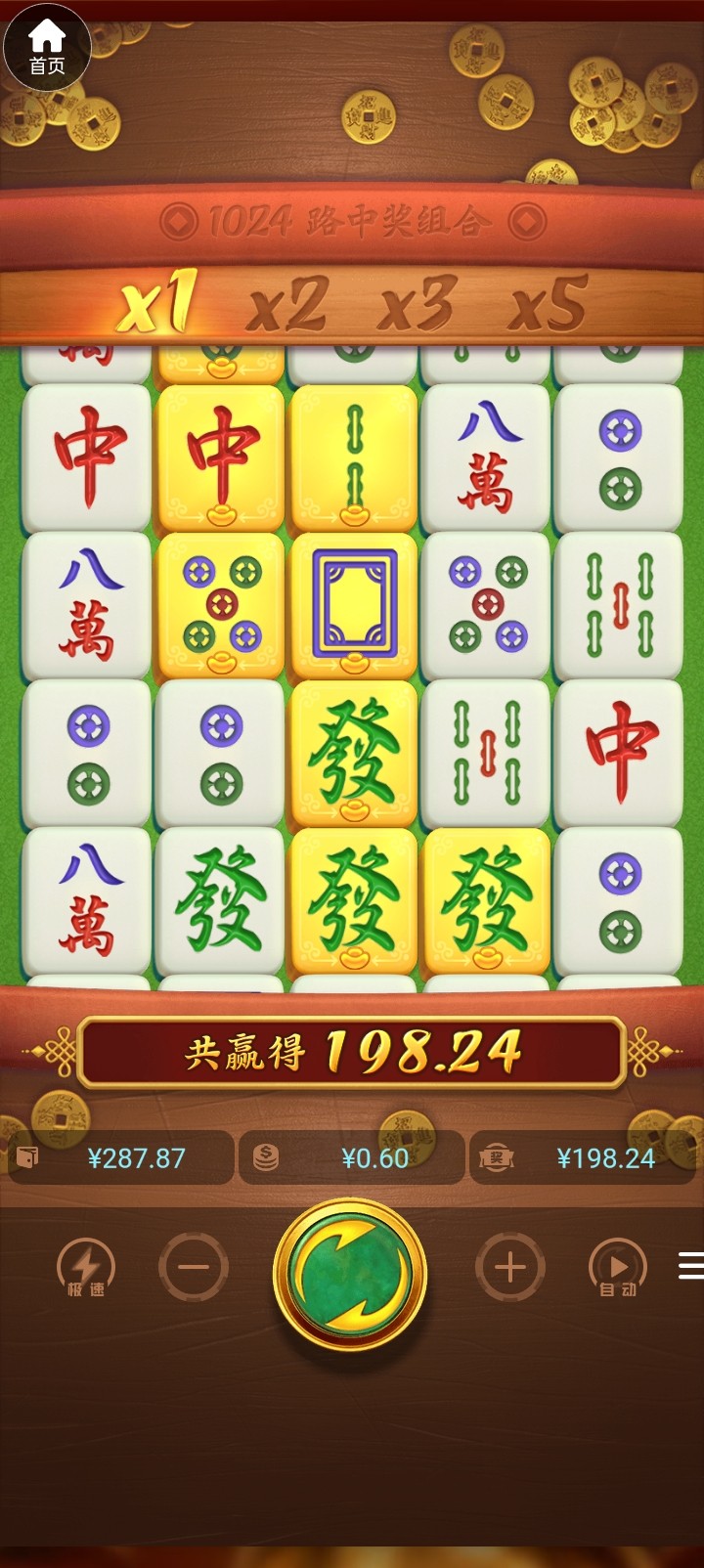Open bet amount settings showing ¥0.60

click(x=351, y=1158)
